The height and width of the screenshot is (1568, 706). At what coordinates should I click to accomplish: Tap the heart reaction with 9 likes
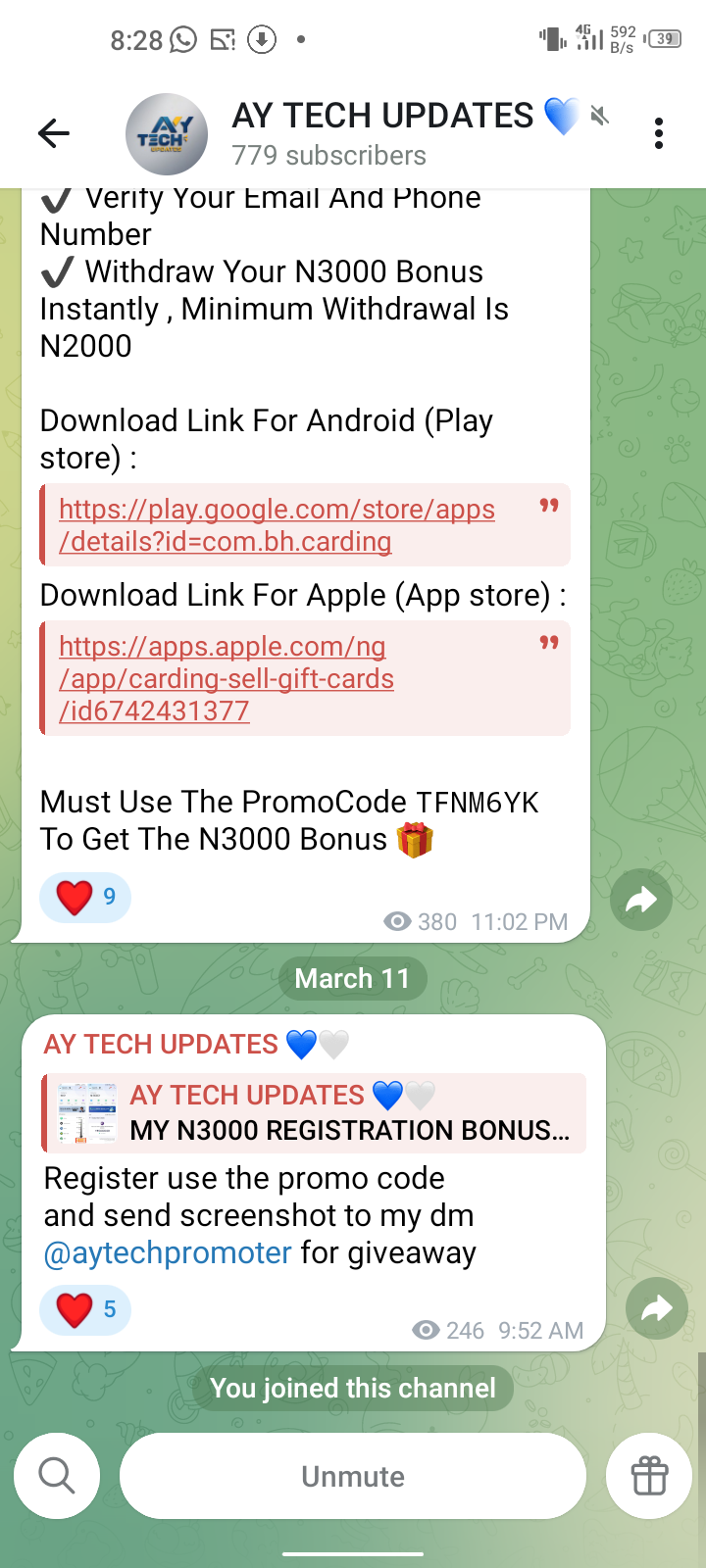pyautogui.click(x=85, y=897)
